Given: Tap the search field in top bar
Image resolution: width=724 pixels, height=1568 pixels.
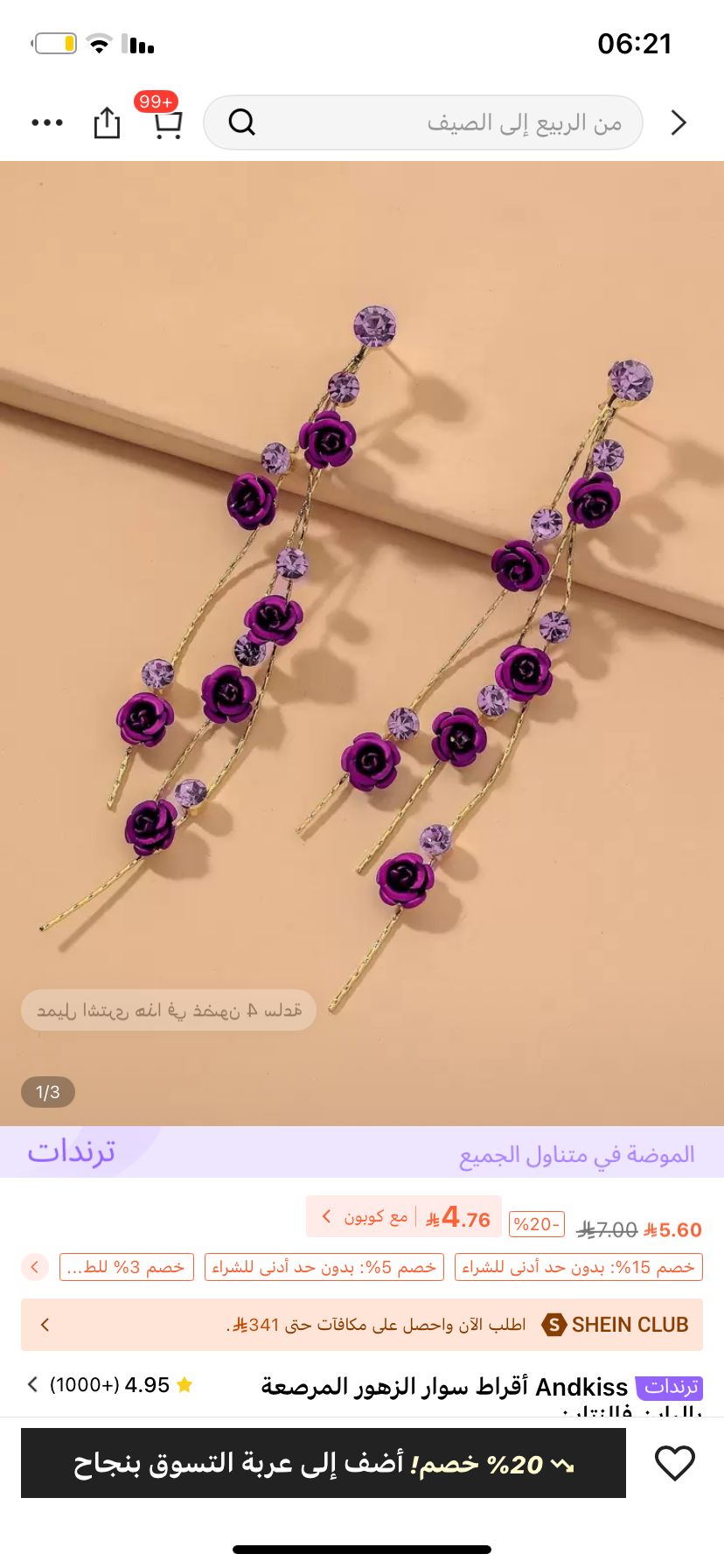Looking at the screenshot, I should pyautogui.click(x=423, y=122).
